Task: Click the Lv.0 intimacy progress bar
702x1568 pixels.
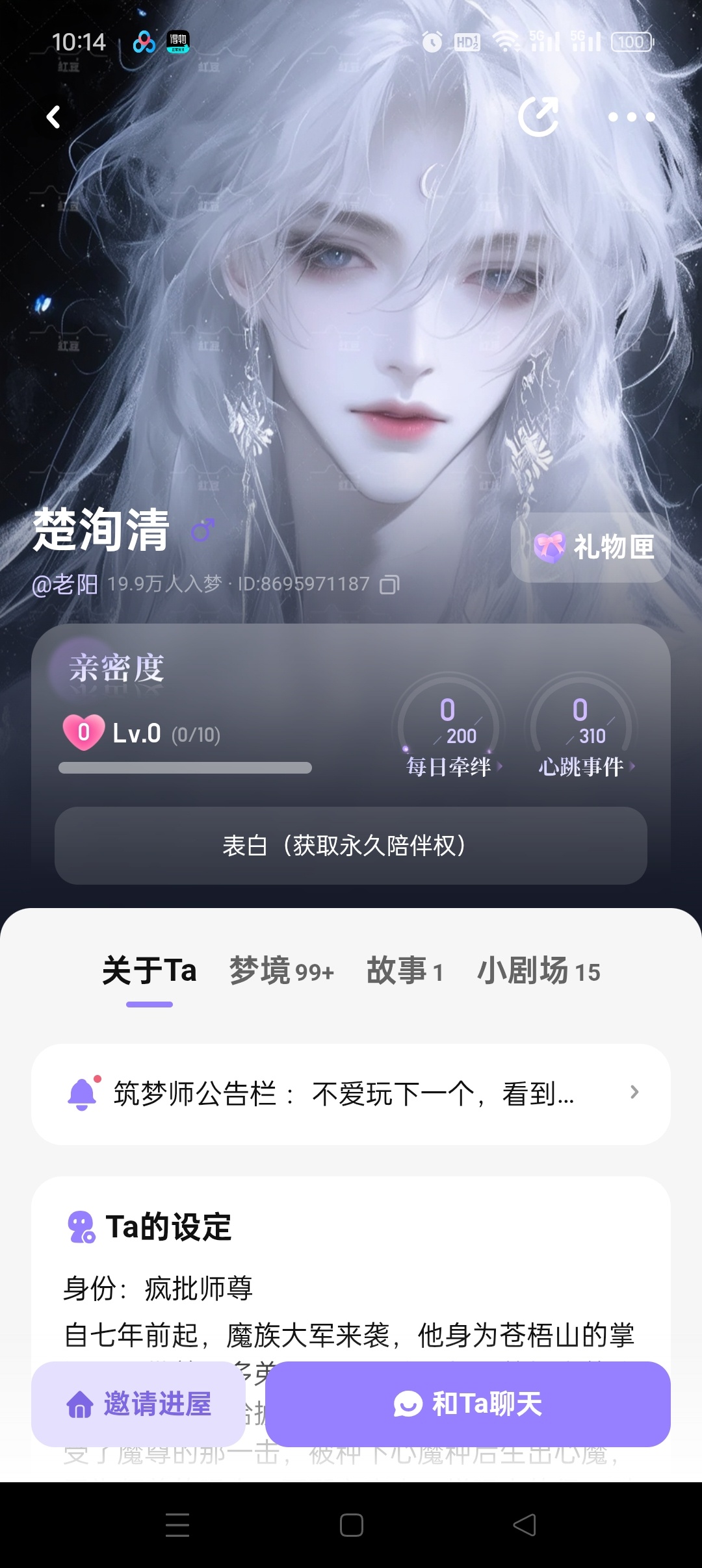Action: [x=184, y=767]
